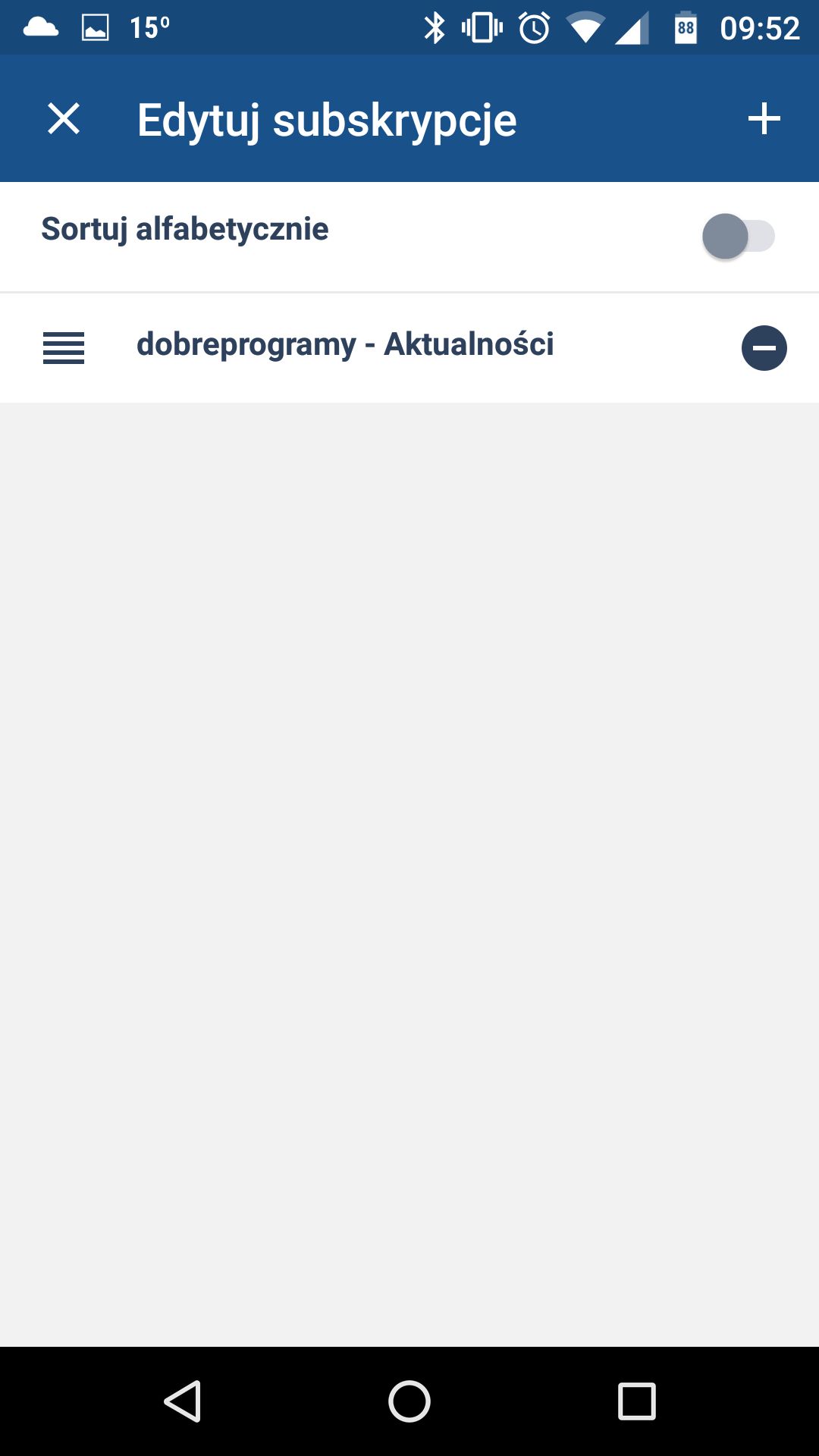Tap the reorder handle beside dobreprogramy - Aktualności
Screen dimensions: 819x1456
[64, 348]
